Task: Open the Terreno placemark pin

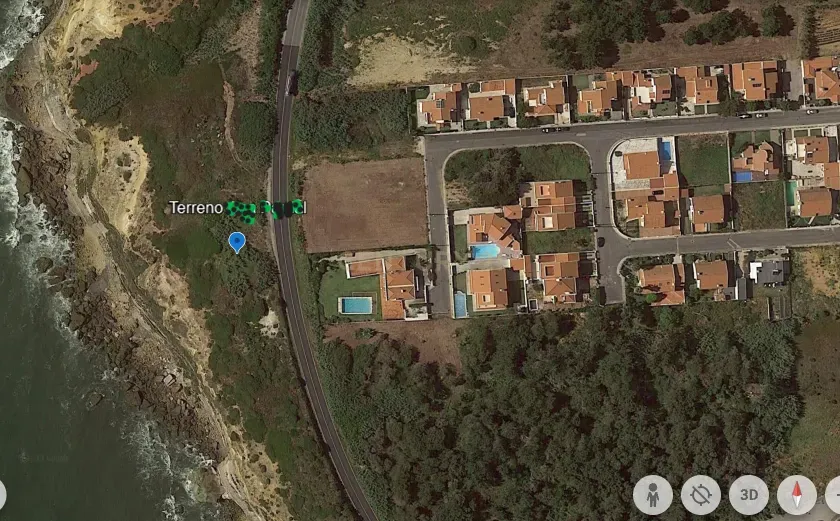Action: click(237, 241)
